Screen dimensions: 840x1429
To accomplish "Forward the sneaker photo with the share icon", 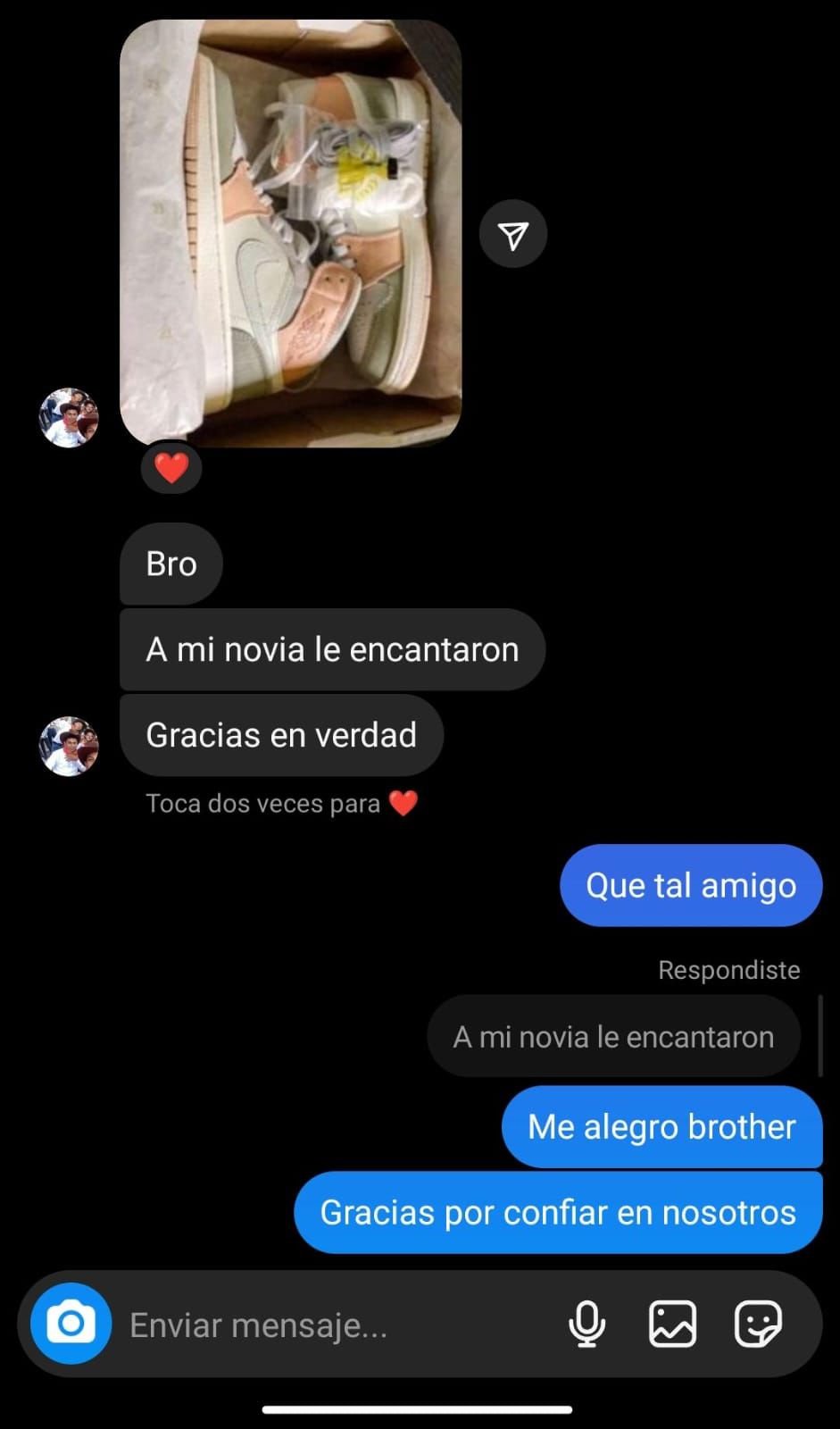I will (512, 235).
